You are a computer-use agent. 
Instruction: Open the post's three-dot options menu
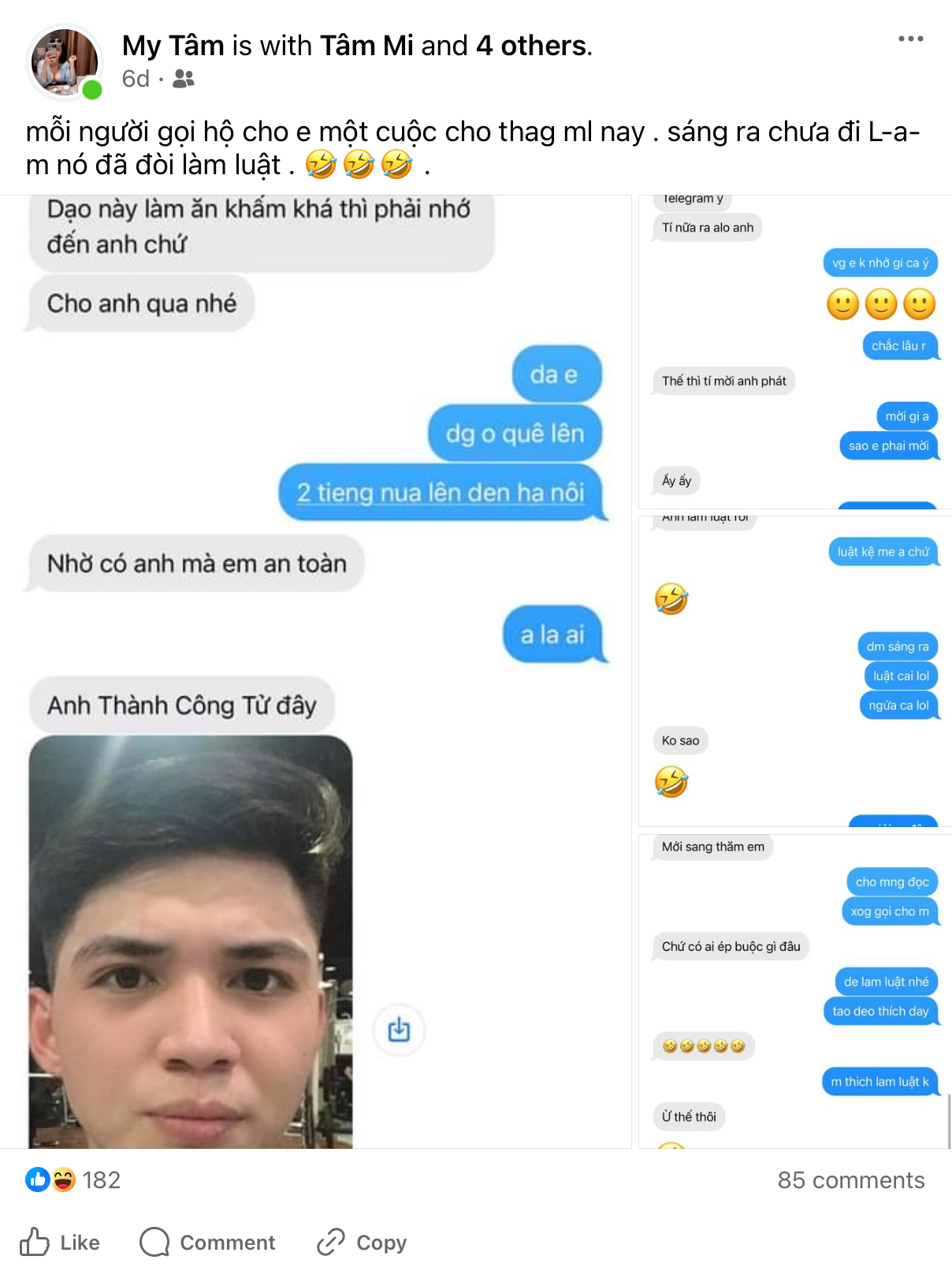910,39
